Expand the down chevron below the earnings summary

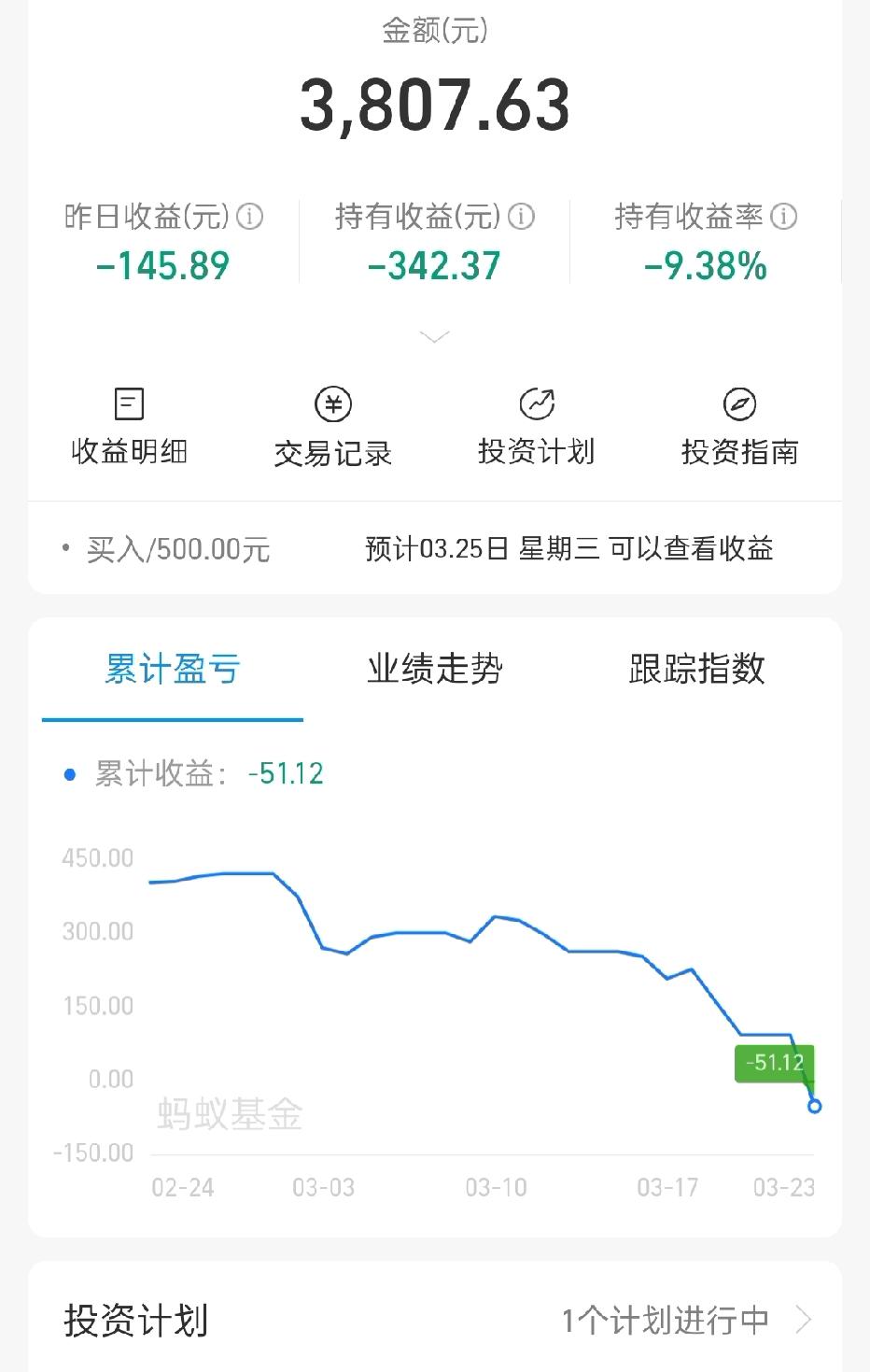pyautogui.click(x=434, y=335)
